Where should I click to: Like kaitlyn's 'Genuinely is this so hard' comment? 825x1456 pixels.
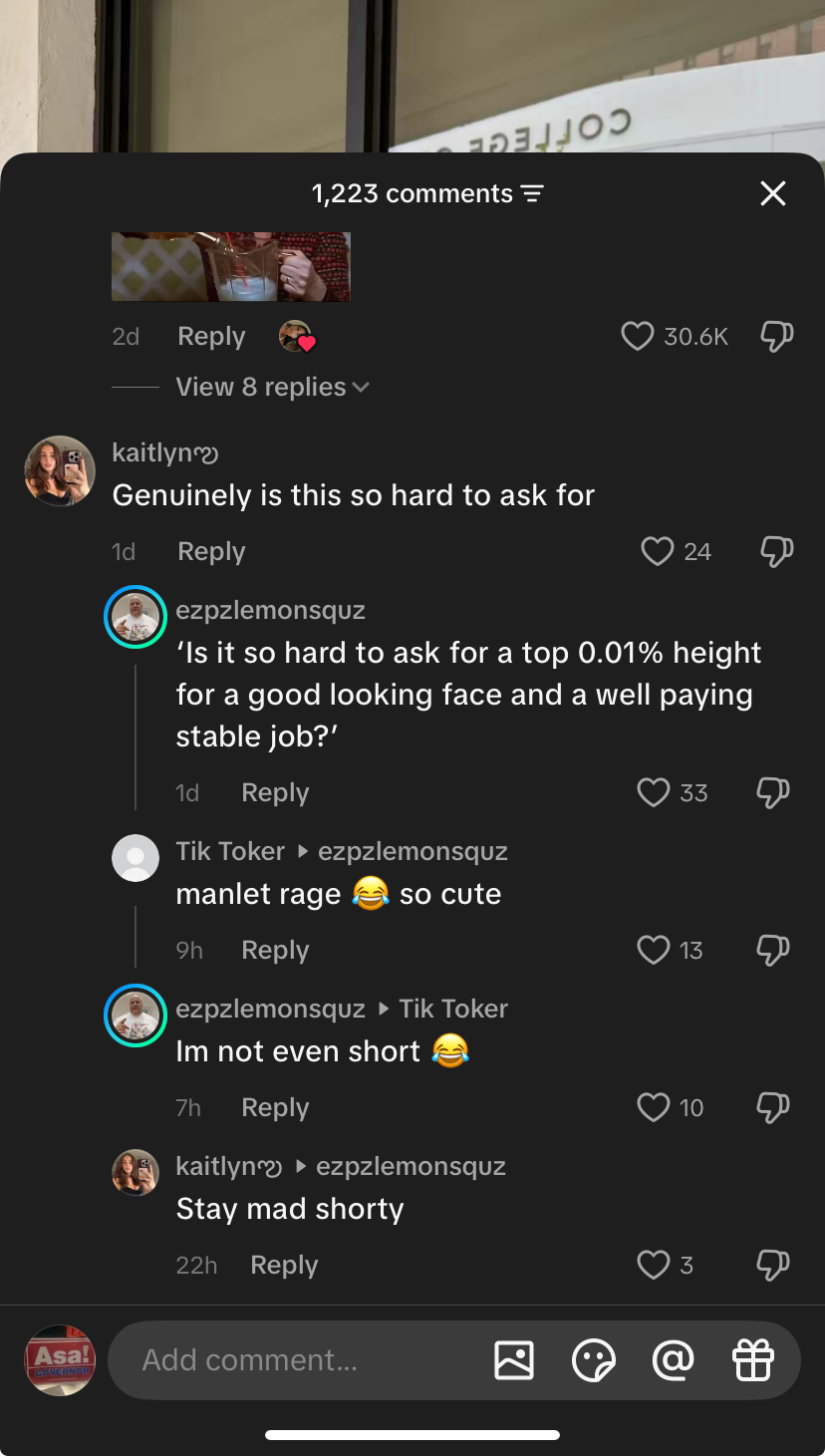click(657, 551)
